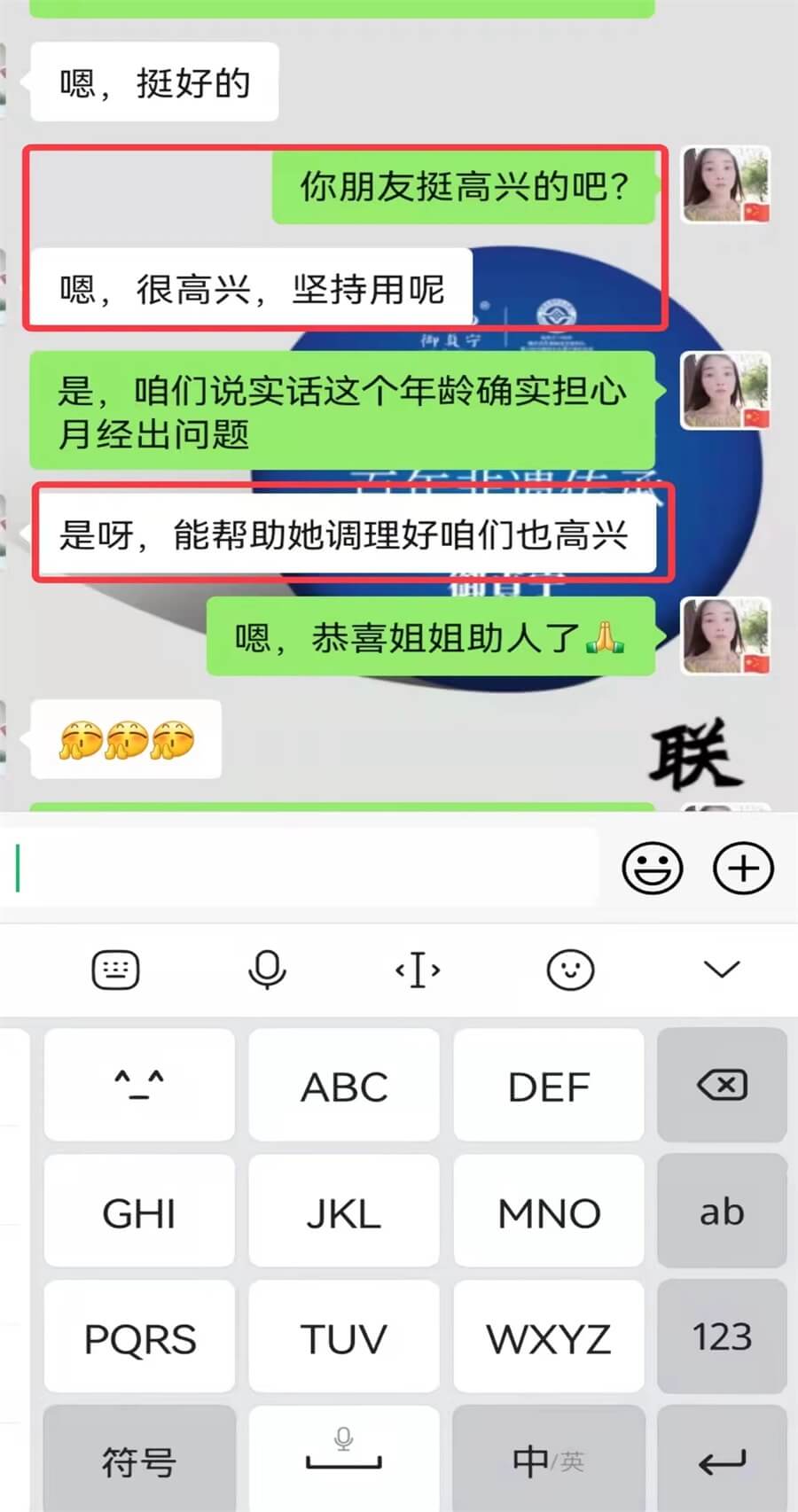The image size is (798, 1512).
Task: Open the sender's avatar beside 你朋友挺高兴的吧
Action: (x=725, y=185)
